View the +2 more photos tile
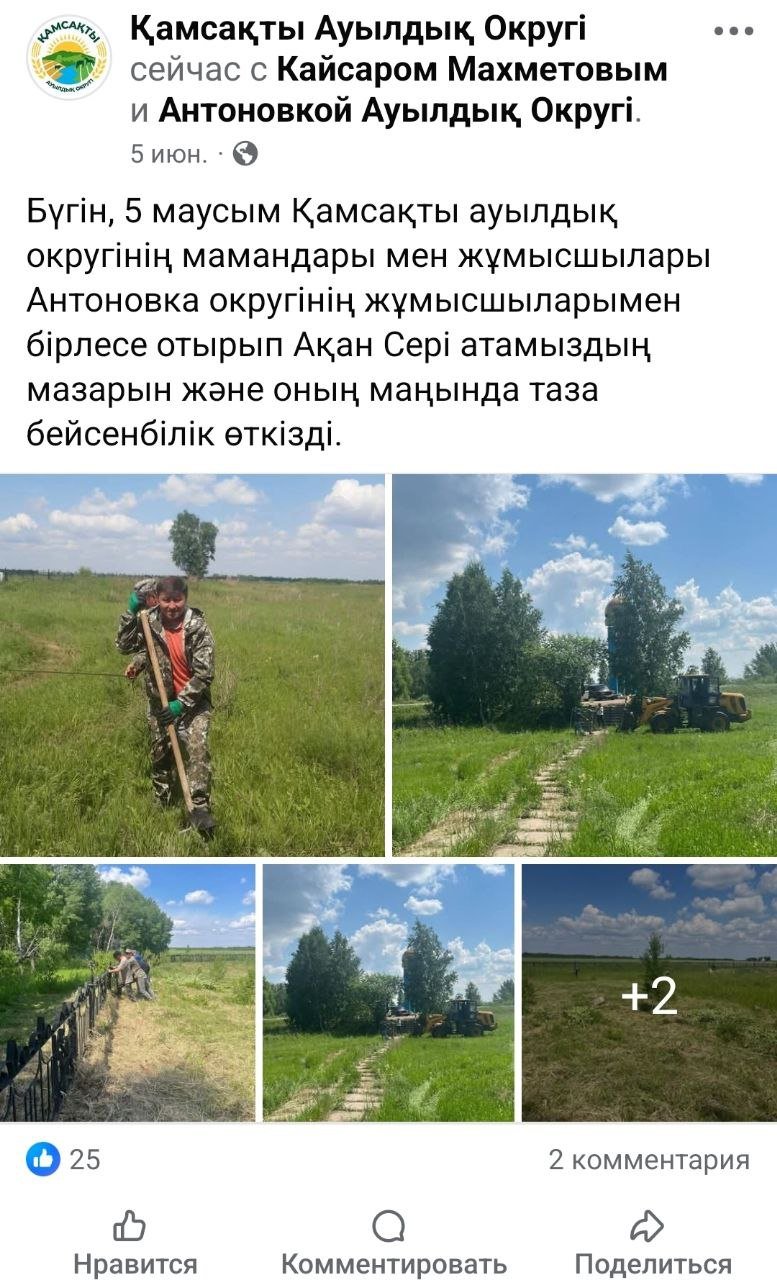Viewport: 777px width, 1280px height. (649, 992)
